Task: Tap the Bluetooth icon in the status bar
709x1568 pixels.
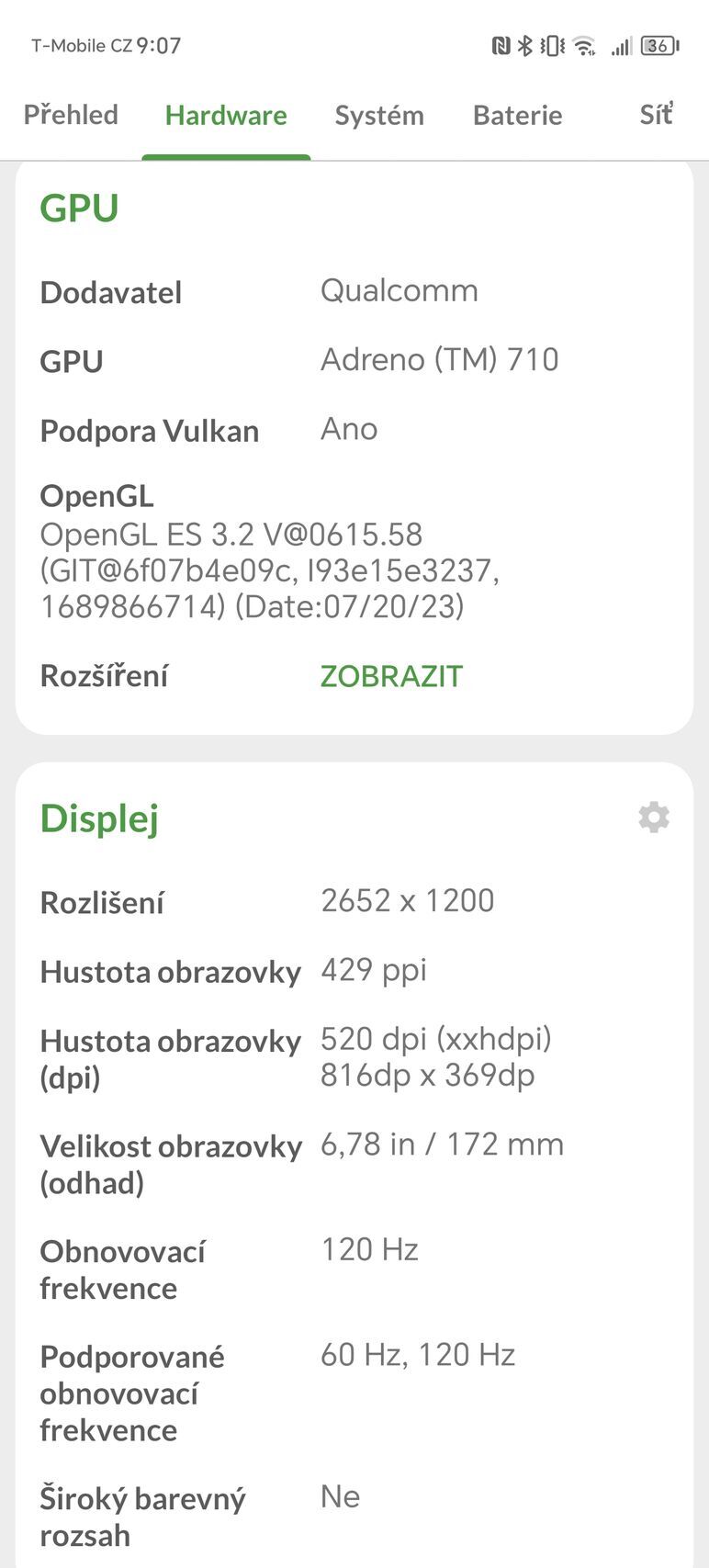Action: (526, 45)
